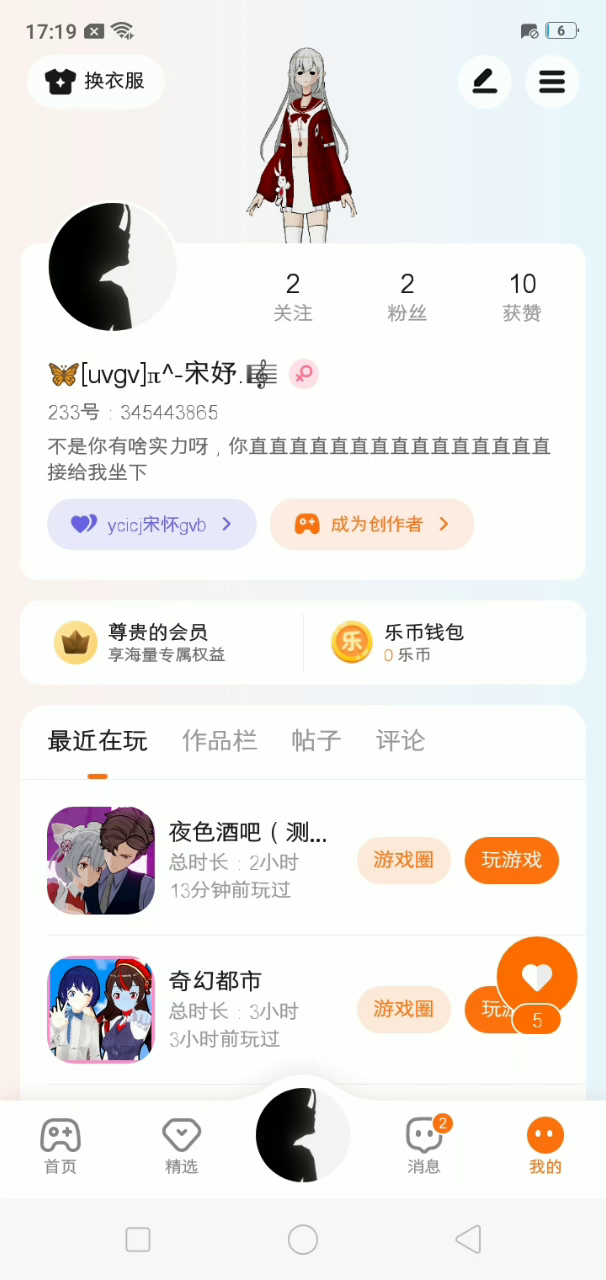Image resolution: width=606 pixels, height=1280 pixels.
Task: Tap 成为创作者 to become a creator
Action: point(372,524)
